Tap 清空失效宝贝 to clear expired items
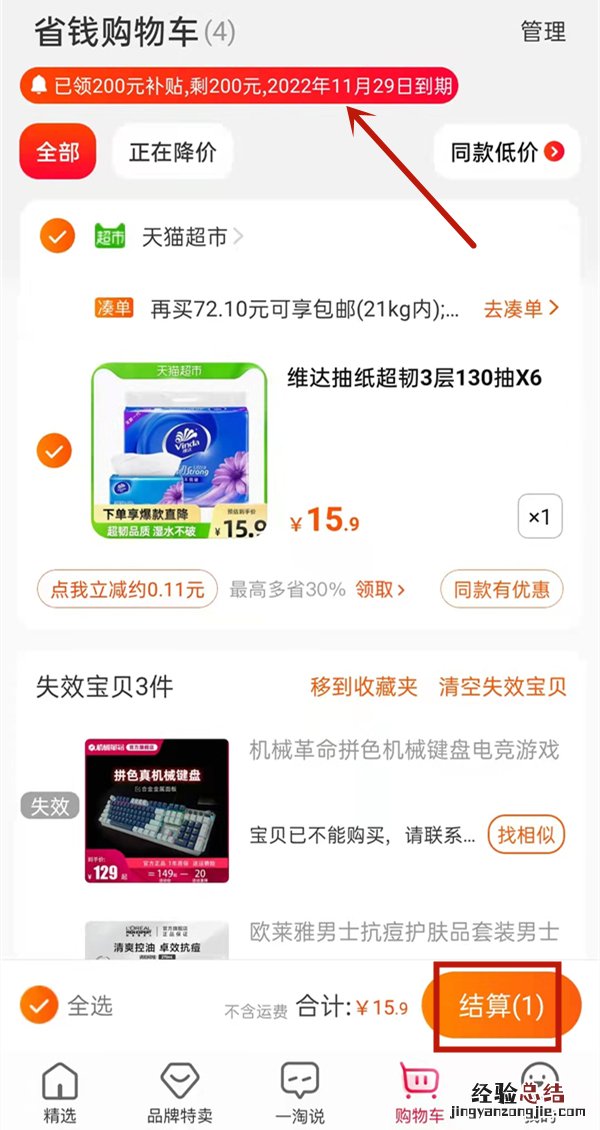This screenshot has height=1130, width=600. coord(502,687)
